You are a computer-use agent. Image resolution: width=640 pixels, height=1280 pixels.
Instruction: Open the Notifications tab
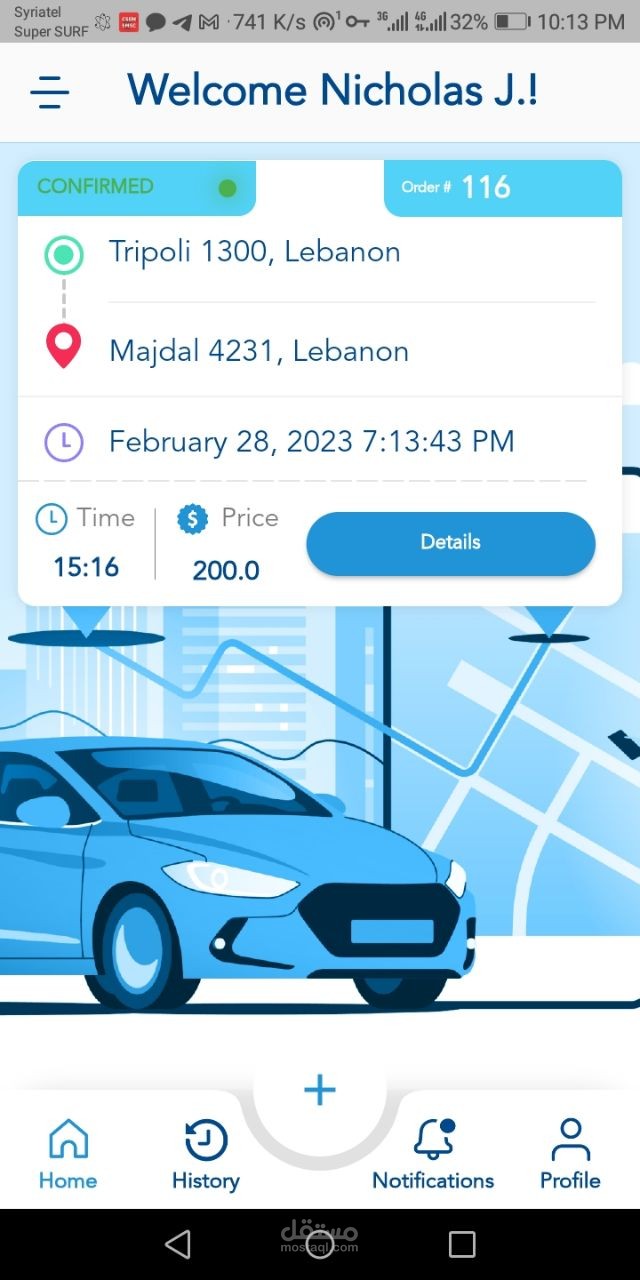coord(433,1155)
